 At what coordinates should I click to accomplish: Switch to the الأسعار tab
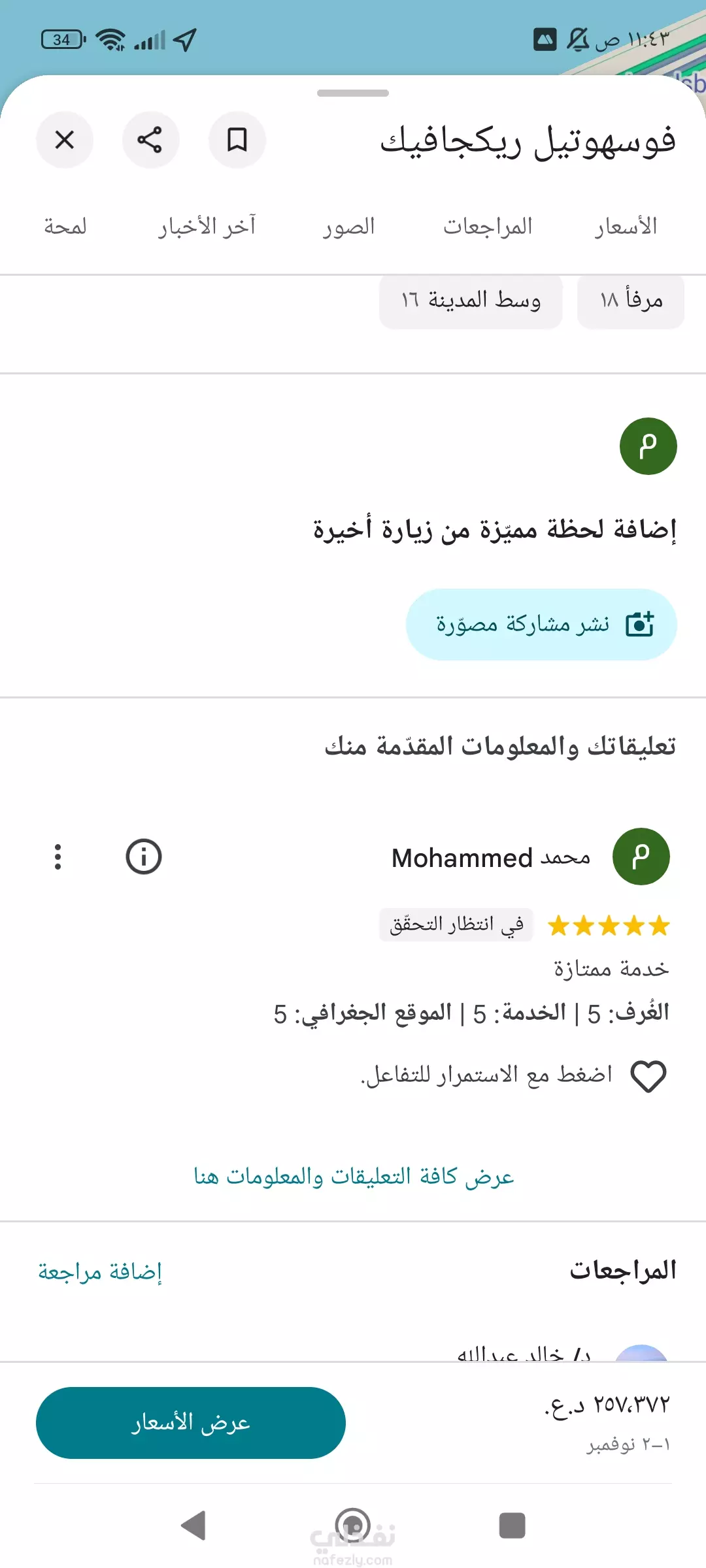pyautogui.click(x=626, y=227)
